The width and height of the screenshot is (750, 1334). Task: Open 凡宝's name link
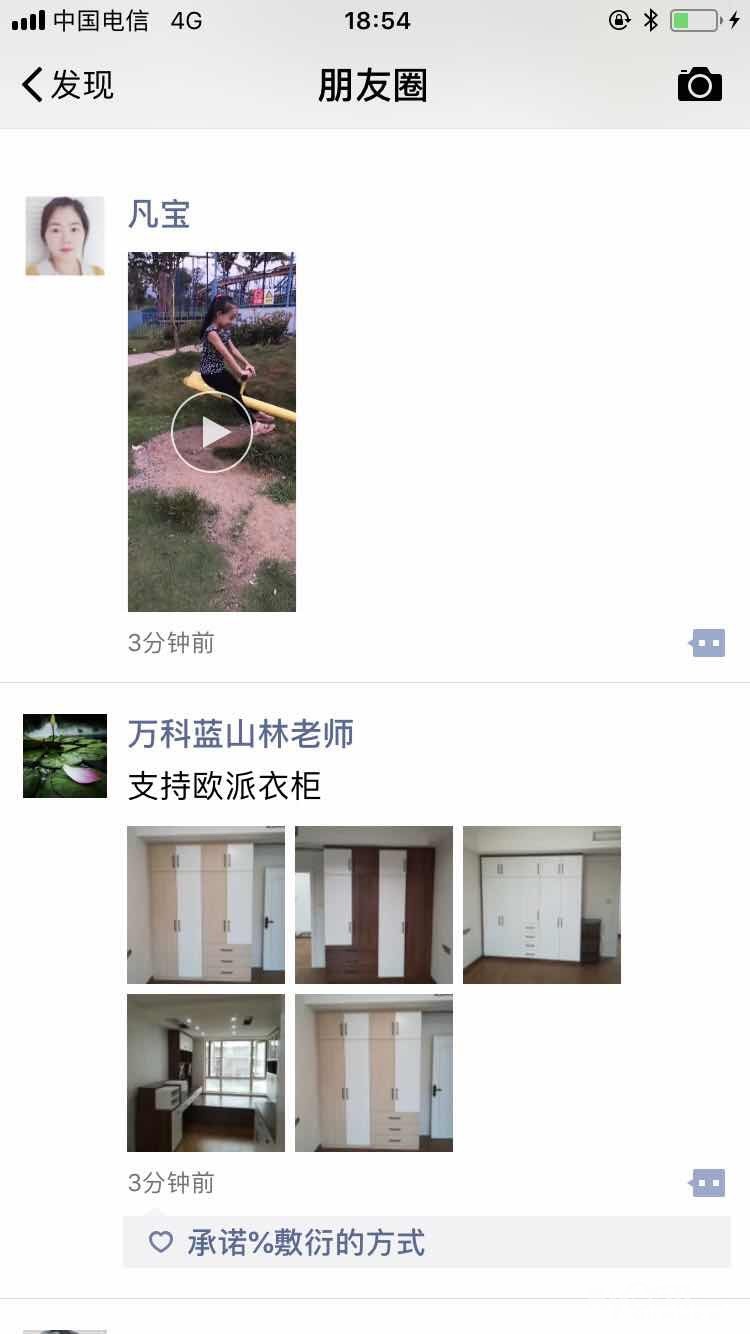(x=159, y=214)
